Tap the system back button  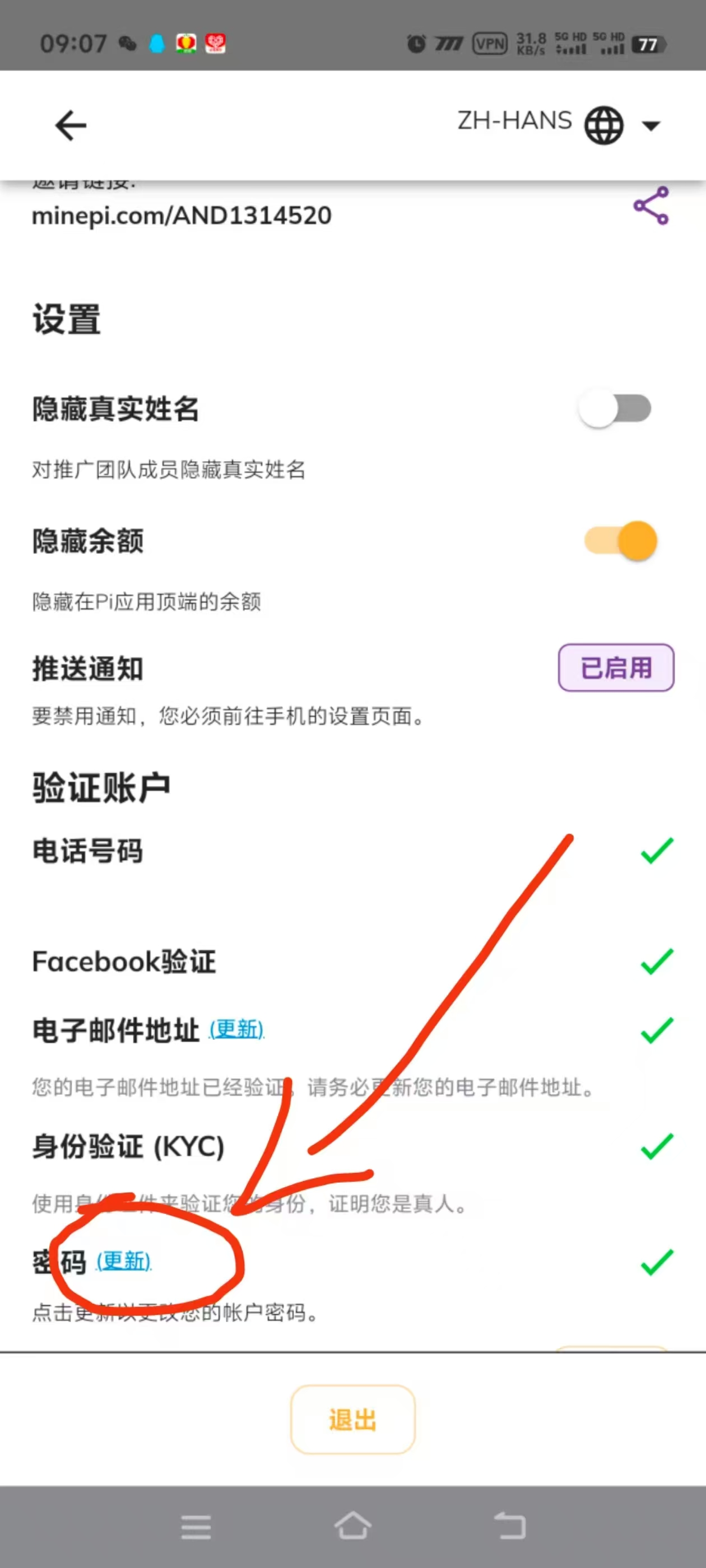[509, 1525]
